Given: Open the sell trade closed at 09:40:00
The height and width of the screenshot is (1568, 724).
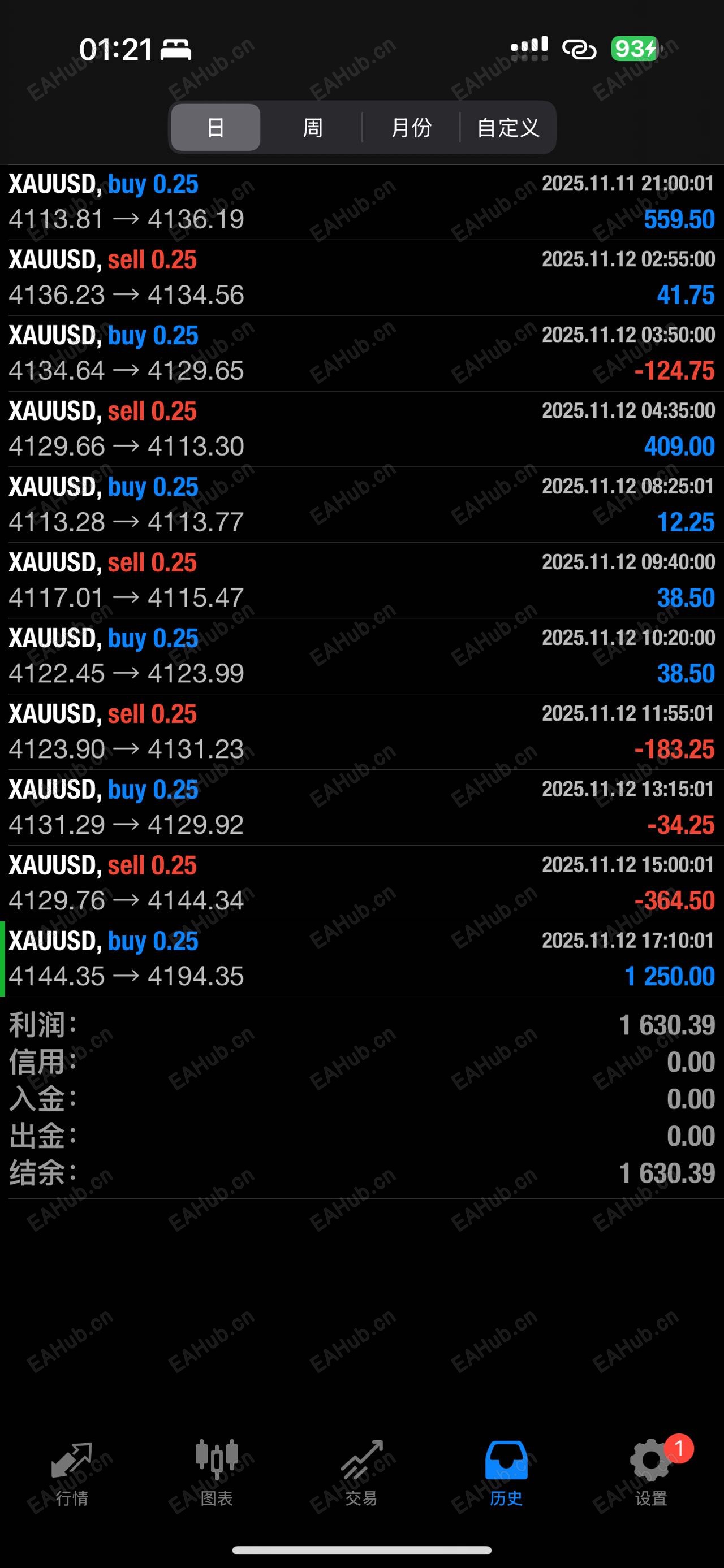Looking at the screenshot, I should click(x=361, y=580).
